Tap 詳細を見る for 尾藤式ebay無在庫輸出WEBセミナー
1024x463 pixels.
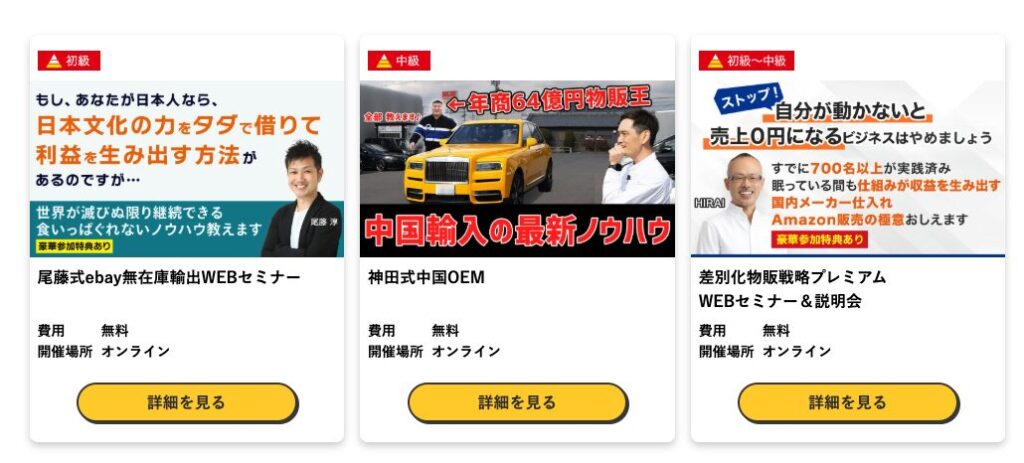click(x=187, y=403)
